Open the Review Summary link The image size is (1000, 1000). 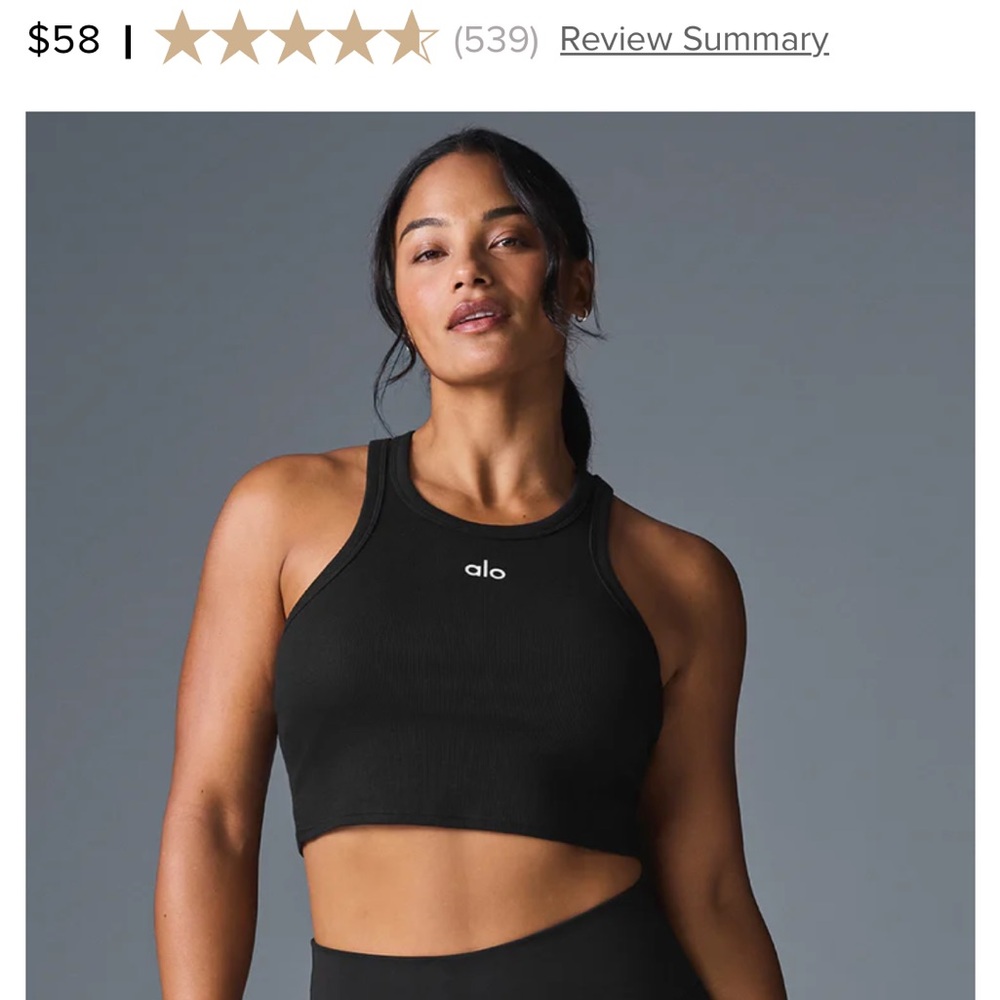[693, 39]
